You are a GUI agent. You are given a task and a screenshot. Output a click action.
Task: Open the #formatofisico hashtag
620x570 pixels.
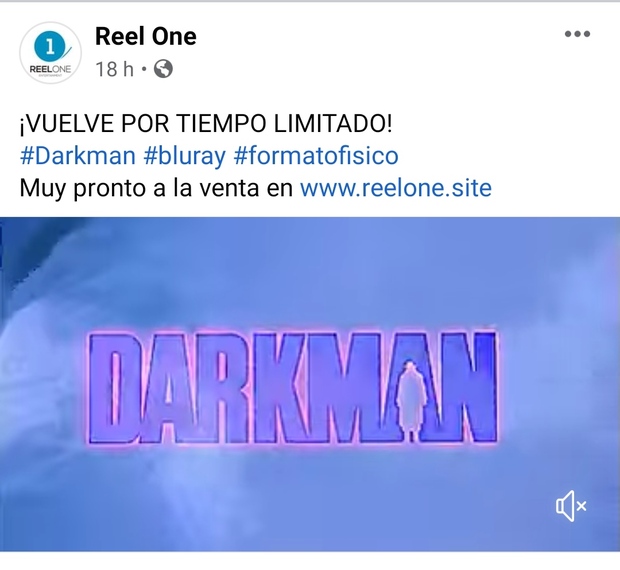315,156
